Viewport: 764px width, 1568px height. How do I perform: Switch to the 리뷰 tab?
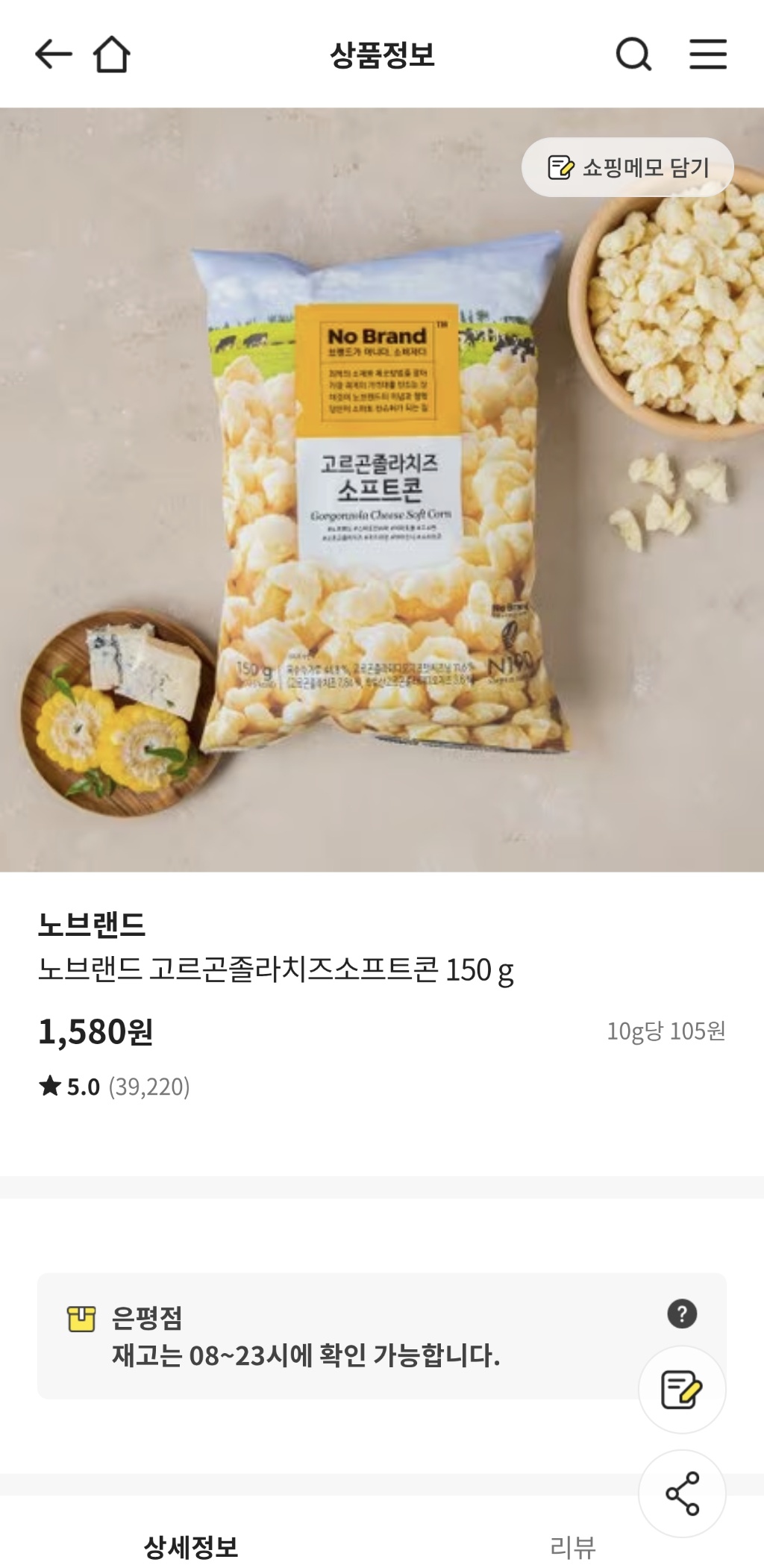573,1546
